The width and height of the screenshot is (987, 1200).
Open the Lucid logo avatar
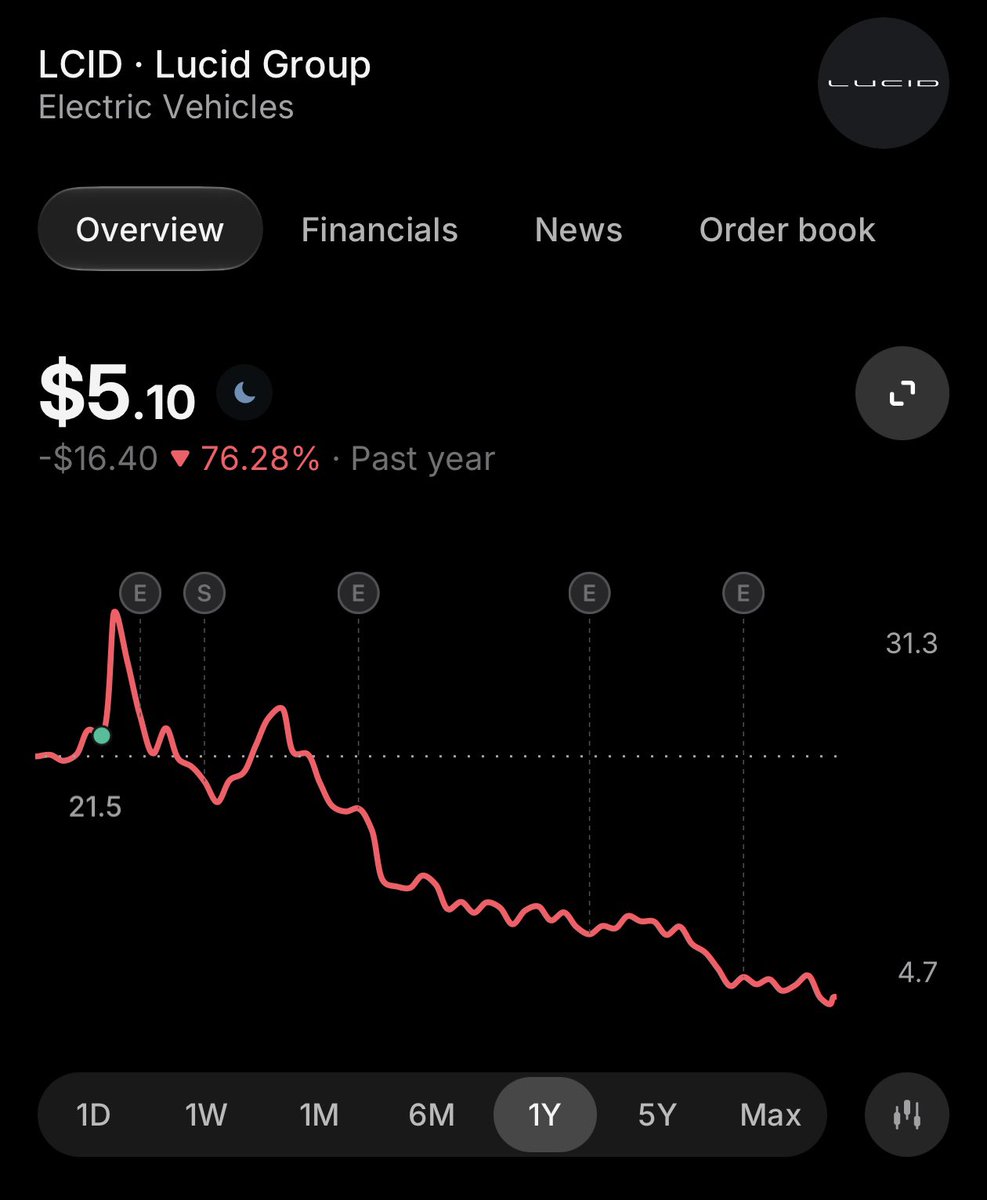pyautogui.click(x=884, y=84)
